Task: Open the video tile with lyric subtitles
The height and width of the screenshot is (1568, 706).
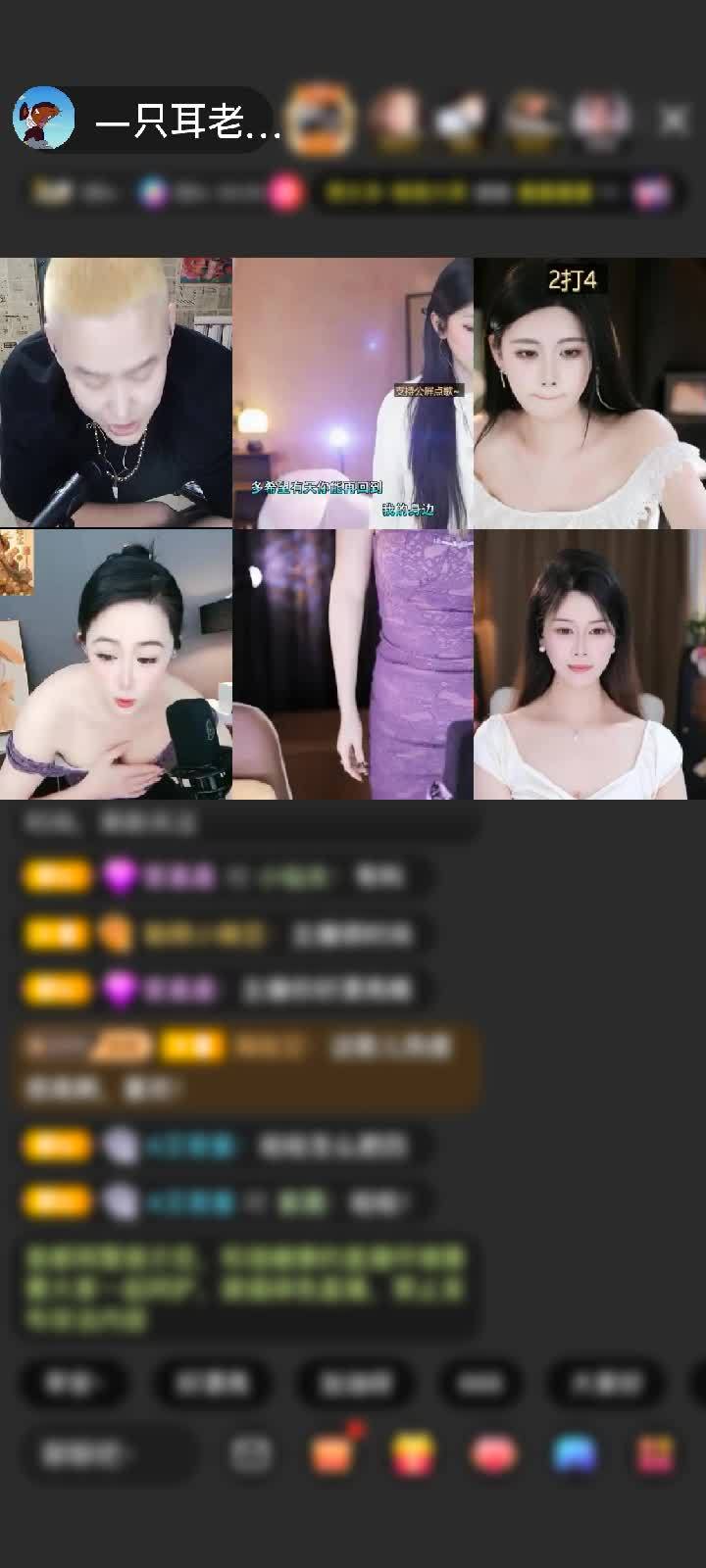Action: 353,392
